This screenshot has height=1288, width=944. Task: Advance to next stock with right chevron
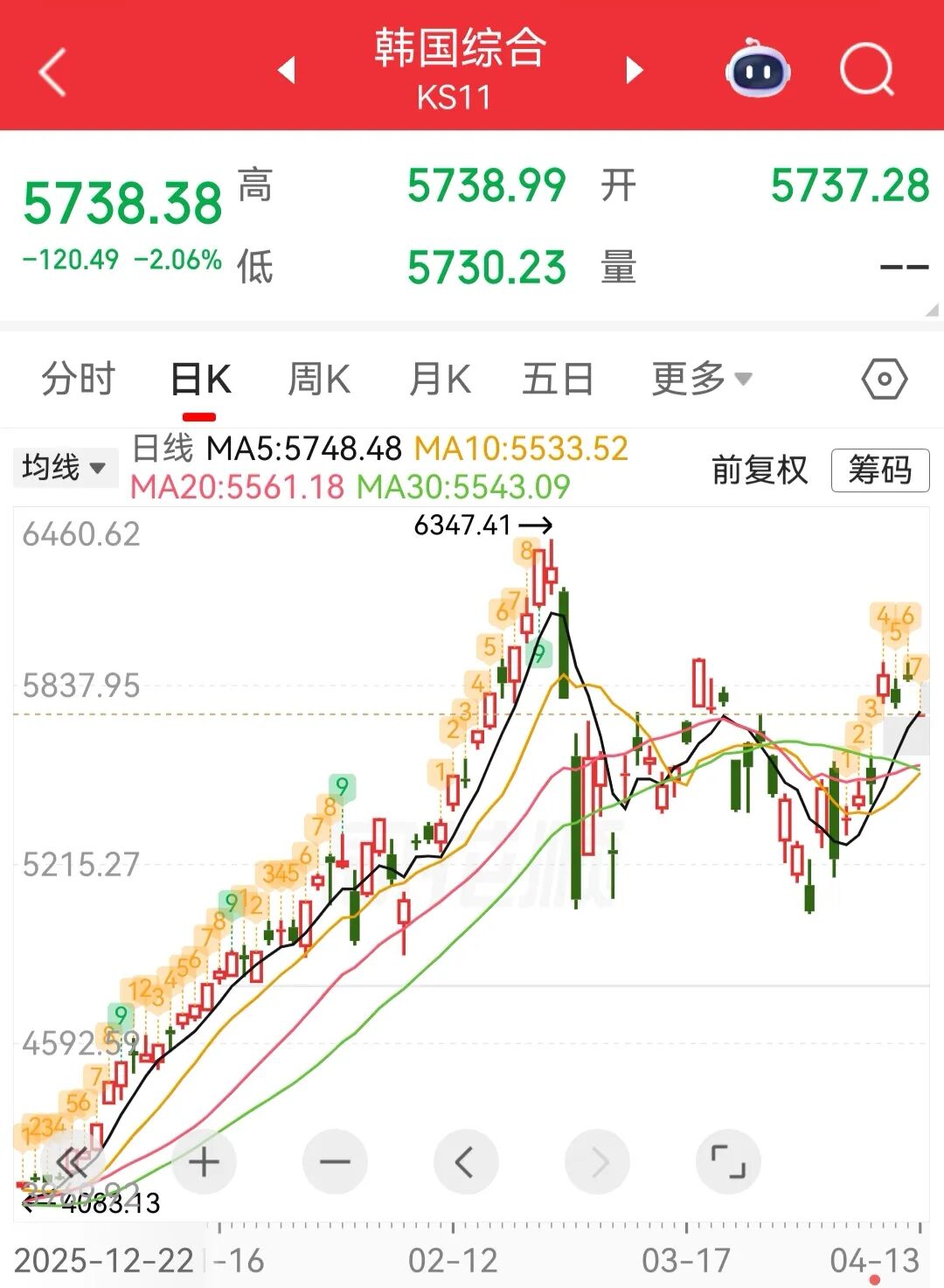(633, 72)
